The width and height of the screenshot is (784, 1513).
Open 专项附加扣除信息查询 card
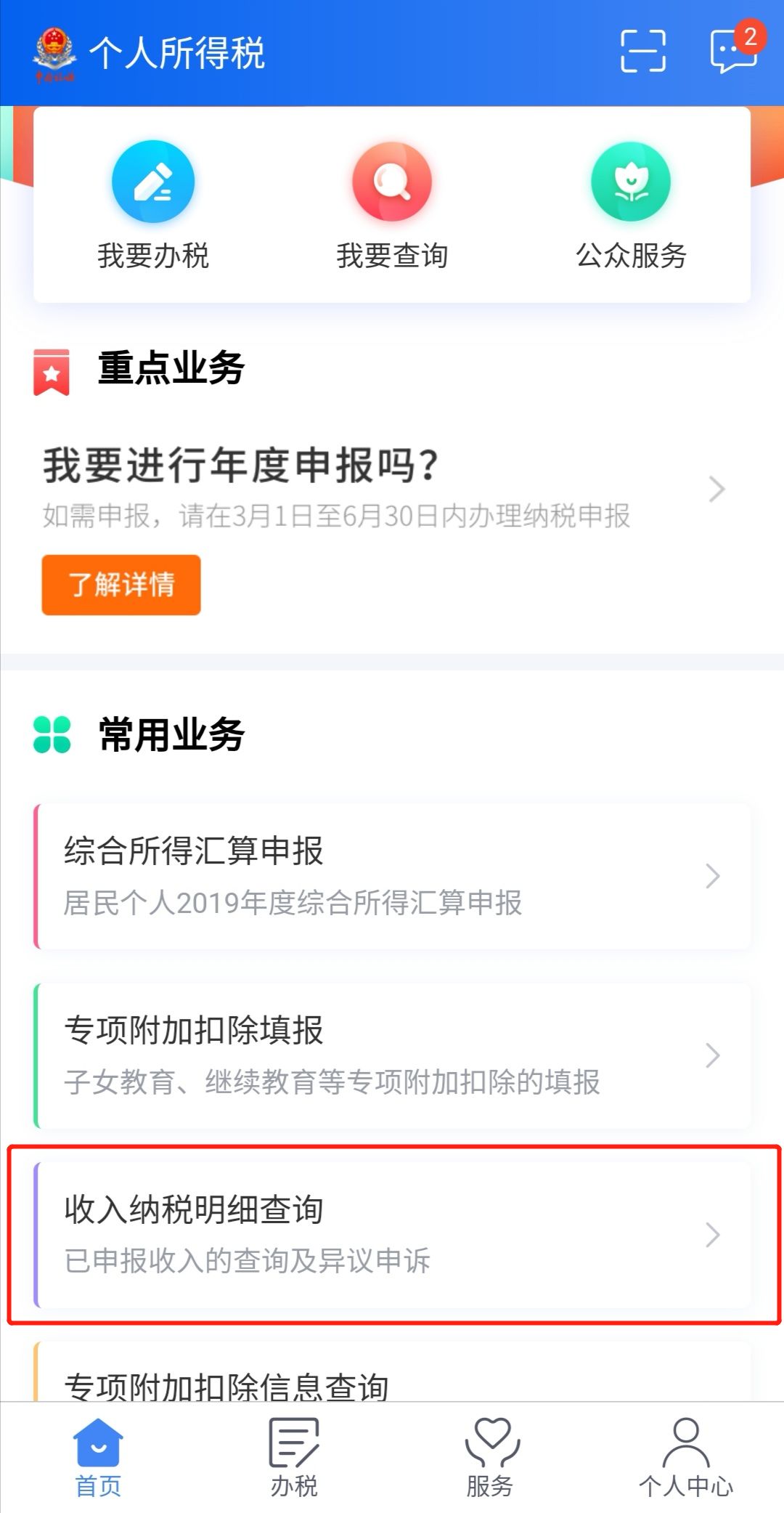point(392,1380)
